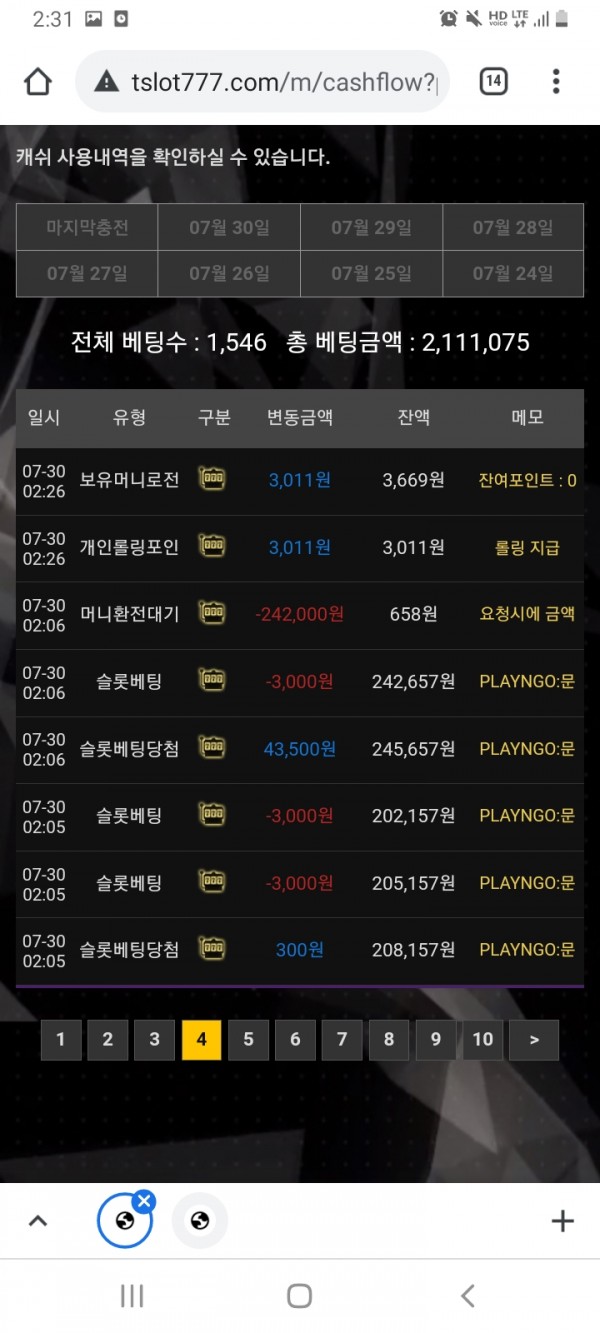The image size is (600, 1333).
Task: Switch to the second open tab icon
Action: [200, 1221]
